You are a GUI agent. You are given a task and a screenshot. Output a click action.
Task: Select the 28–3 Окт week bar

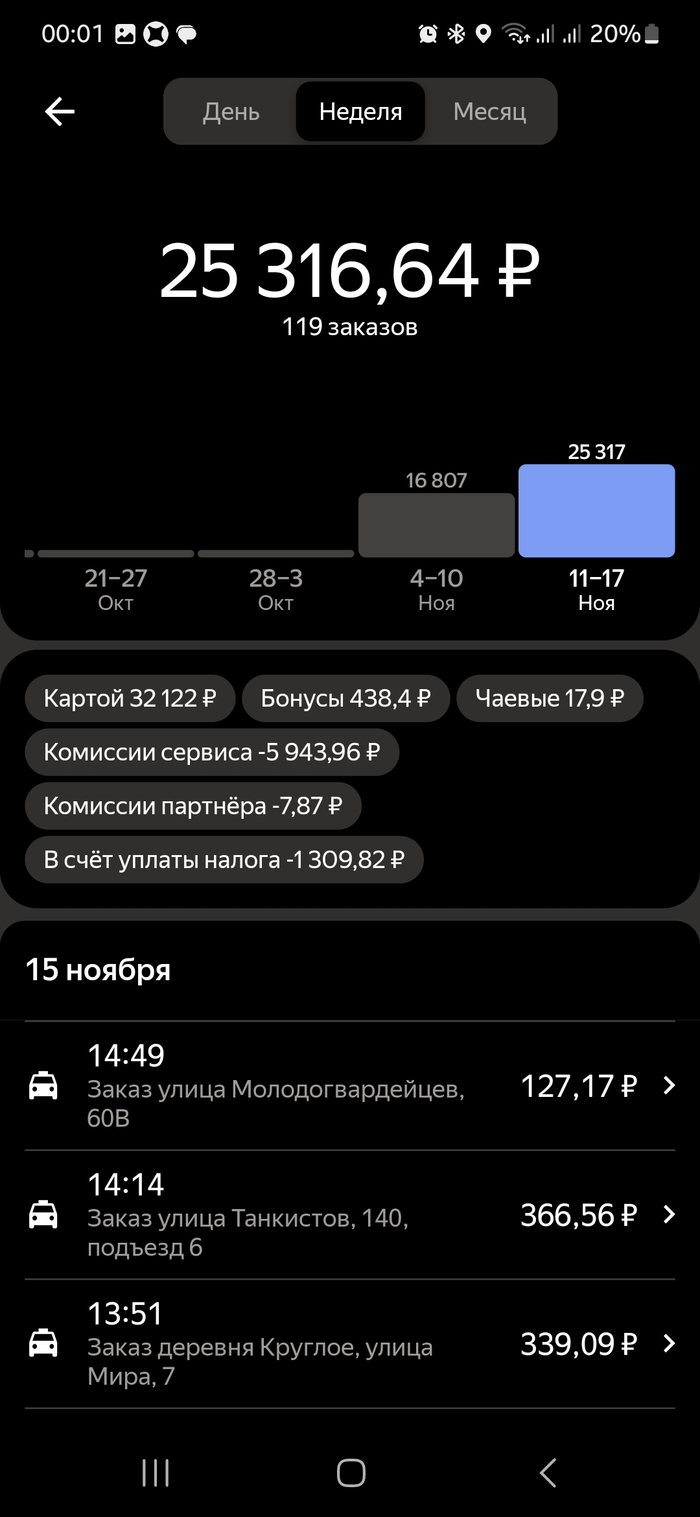pyautogui.click(x=276, y=553)
